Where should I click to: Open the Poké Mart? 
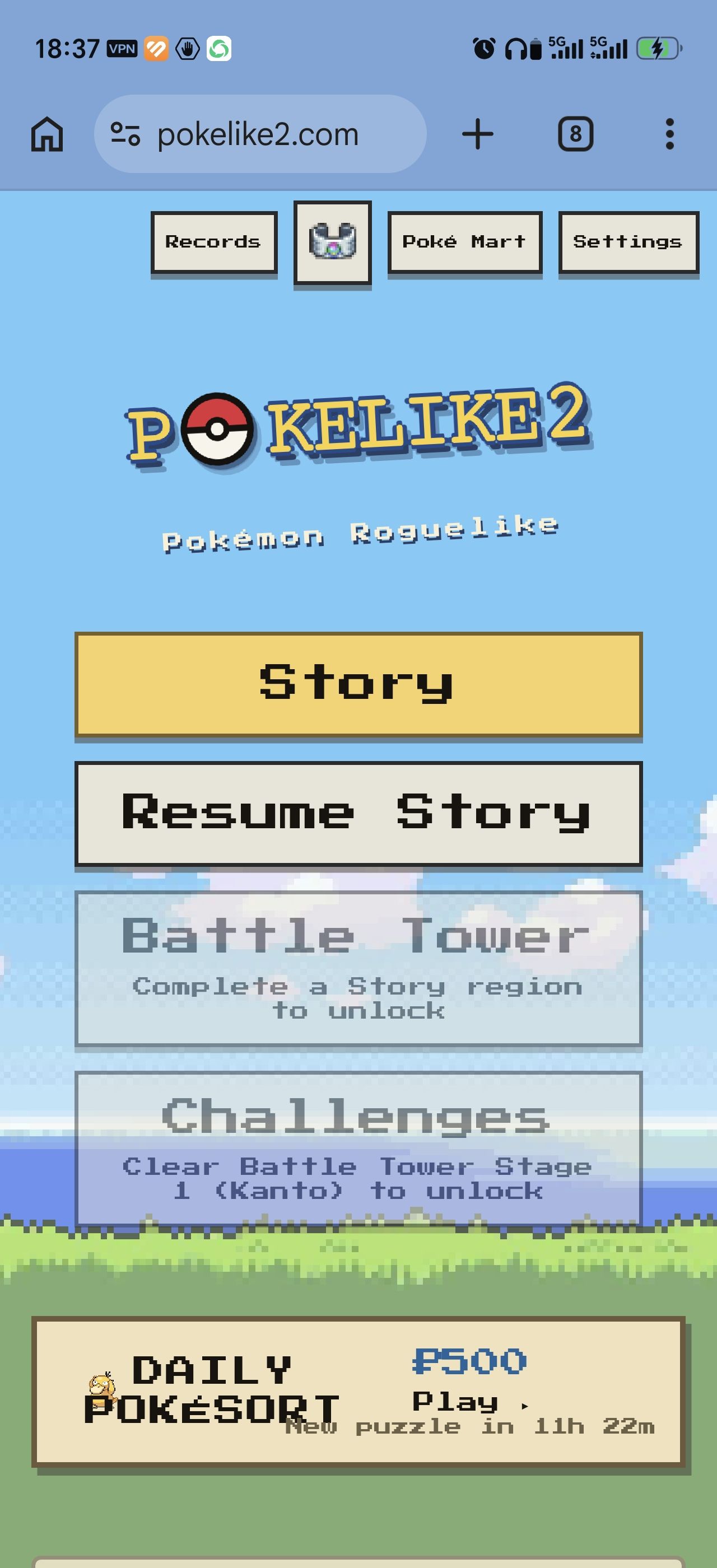click(x=464, y=242)
